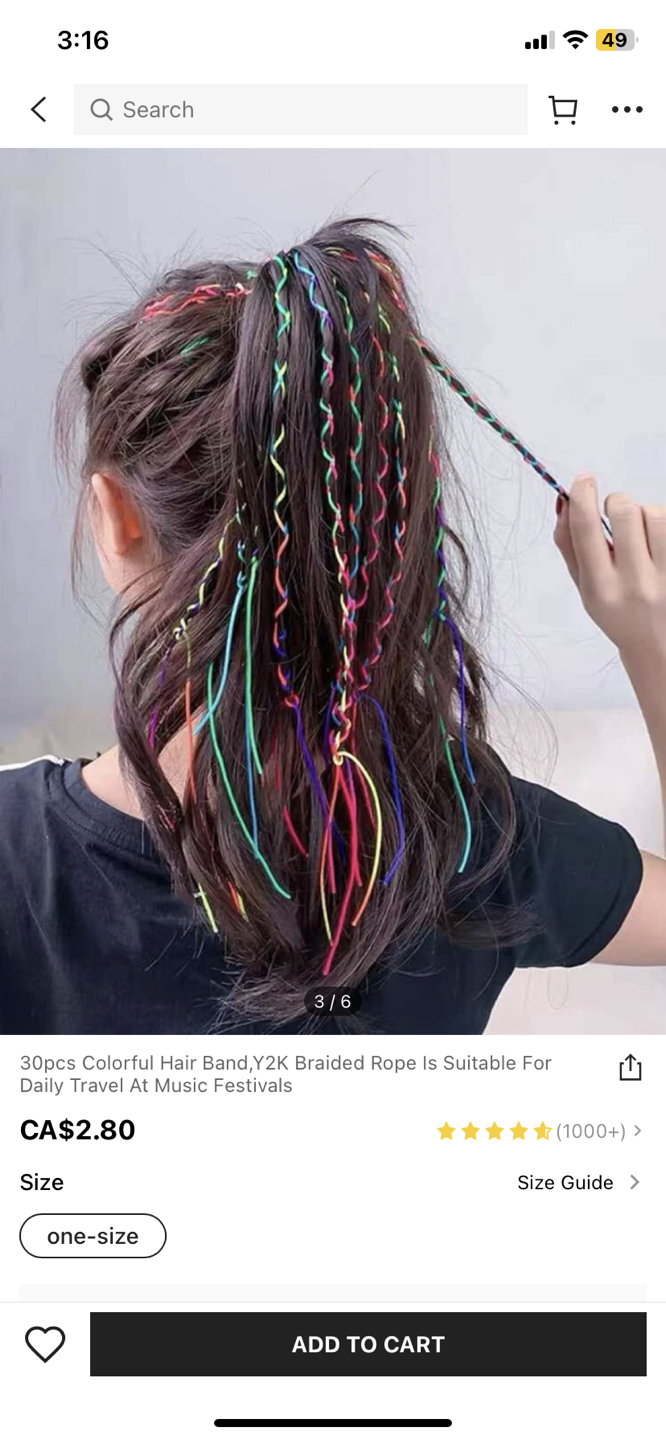This screenshot has width=666, height=1440.
Task: Share this hair band product
Action: pos(630,1068)
